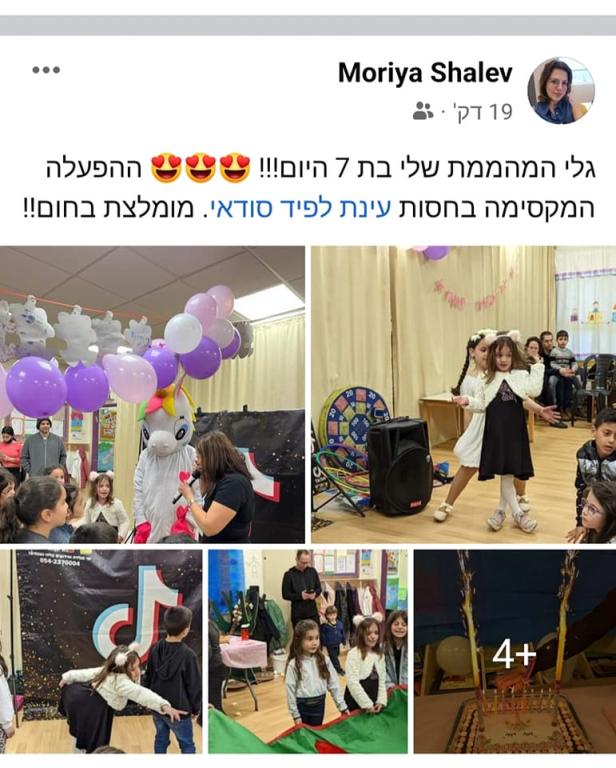Image resolution: width=616 pixels, height=768 pixels.
Task: Open Moriya Shalev's profile by name
Action: 425,73
